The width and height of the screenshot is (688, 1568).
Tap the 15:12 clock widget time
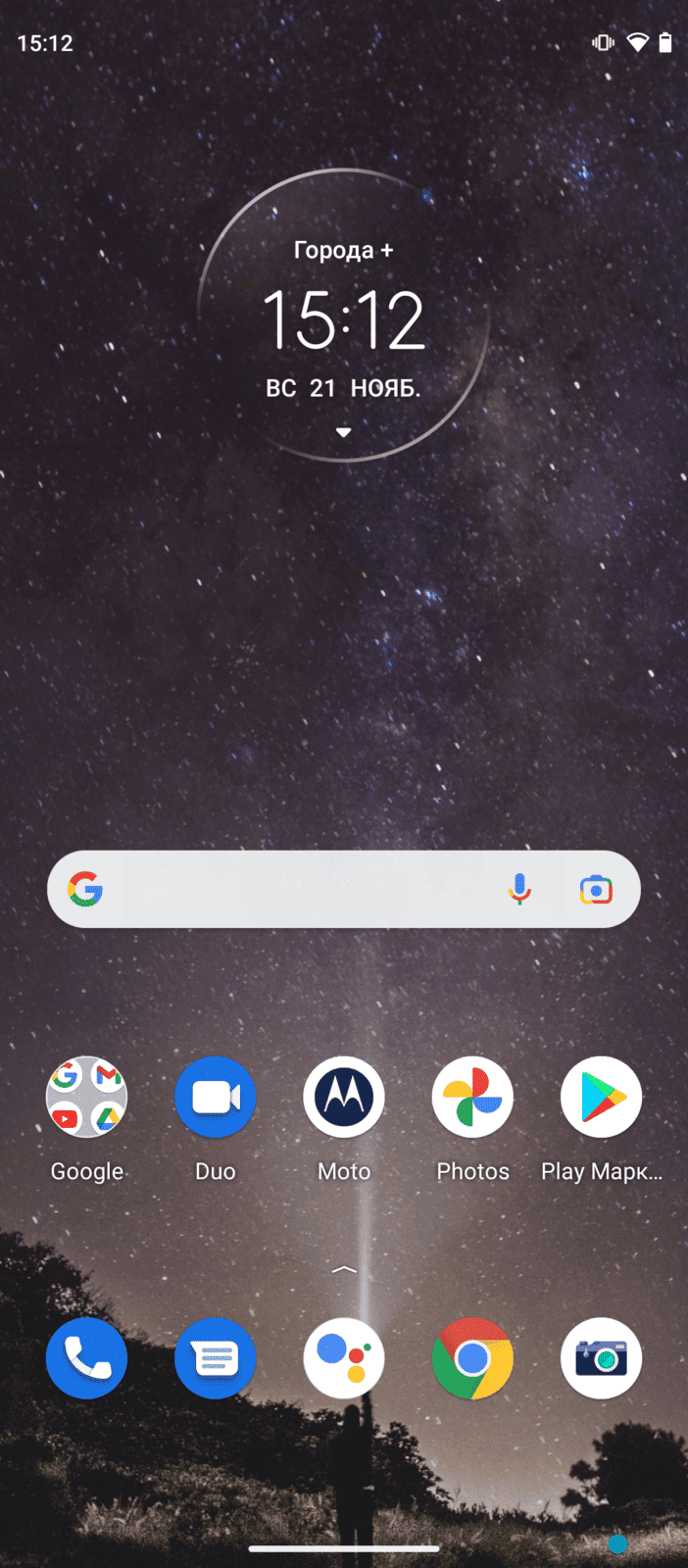point(344,319)
